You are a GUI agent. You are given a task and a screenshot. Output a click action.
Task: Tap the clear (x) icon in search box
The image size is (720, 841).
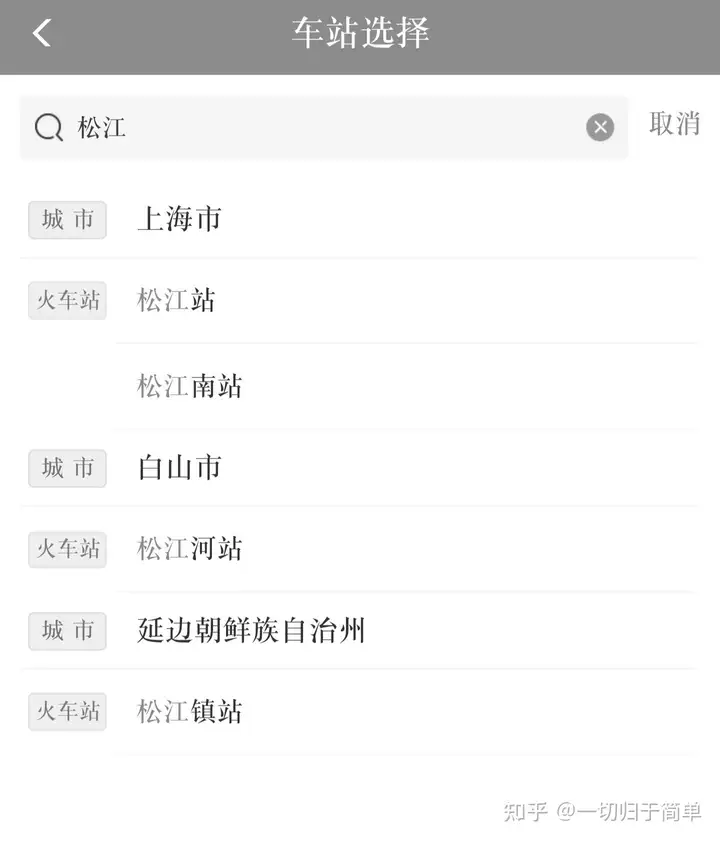[x=599, y=127]
